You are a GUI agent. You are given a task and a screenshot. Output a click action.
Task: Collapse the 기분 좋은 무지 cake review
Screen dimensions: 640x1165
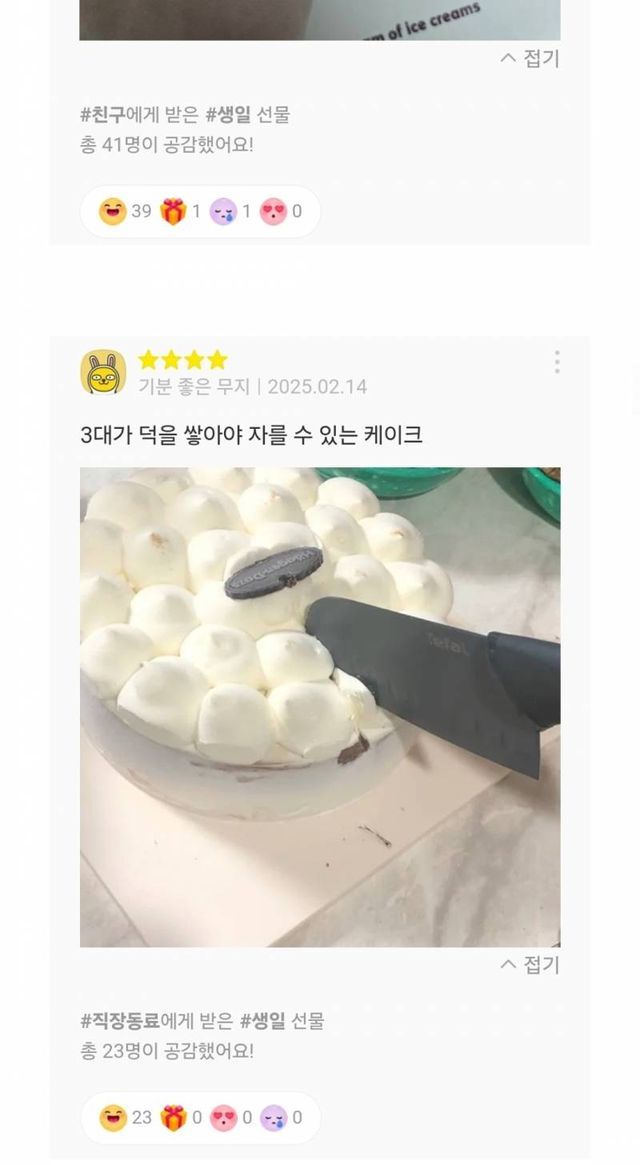point(529,964)
